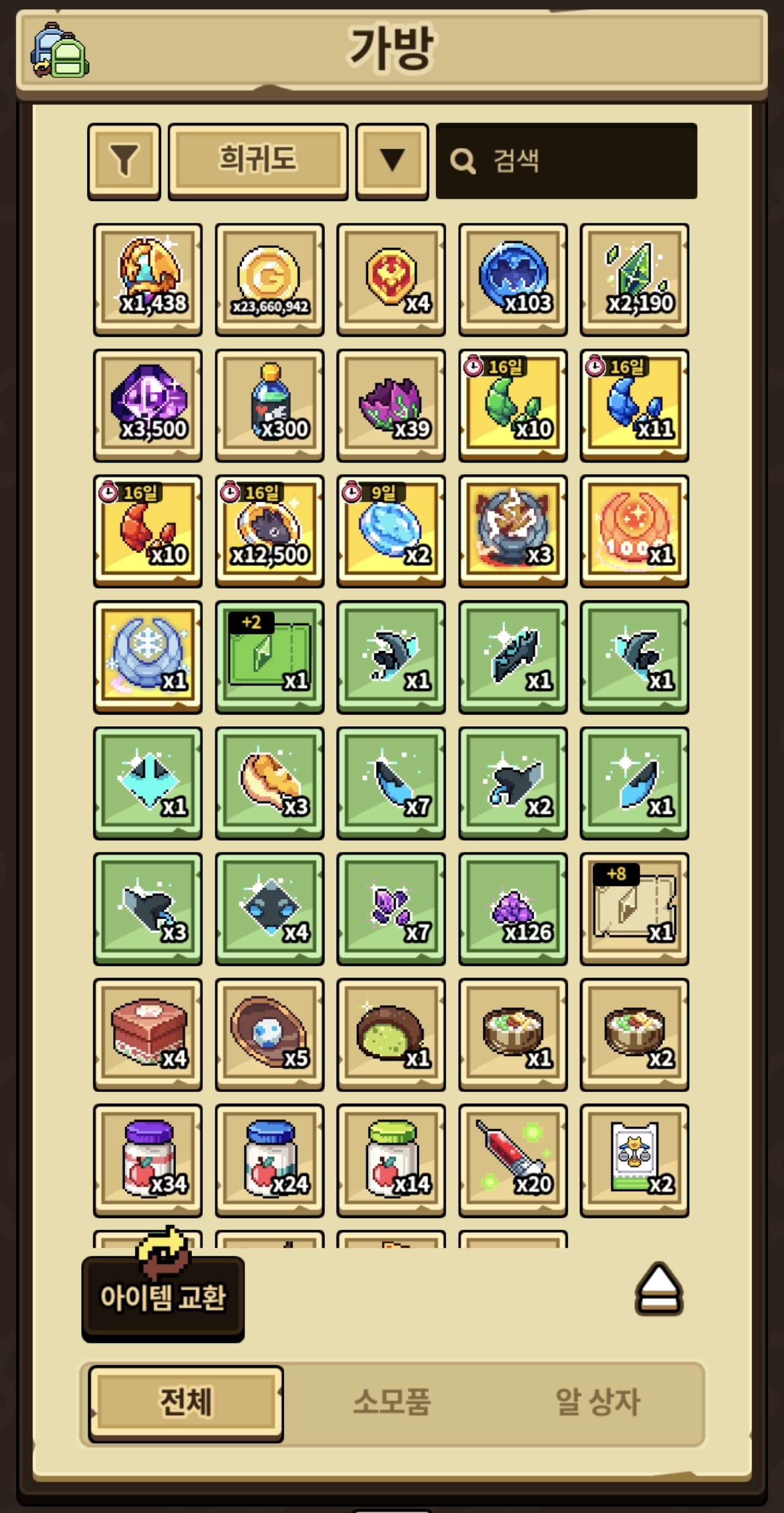Toggle the sort direction arrow

[392, 161]
